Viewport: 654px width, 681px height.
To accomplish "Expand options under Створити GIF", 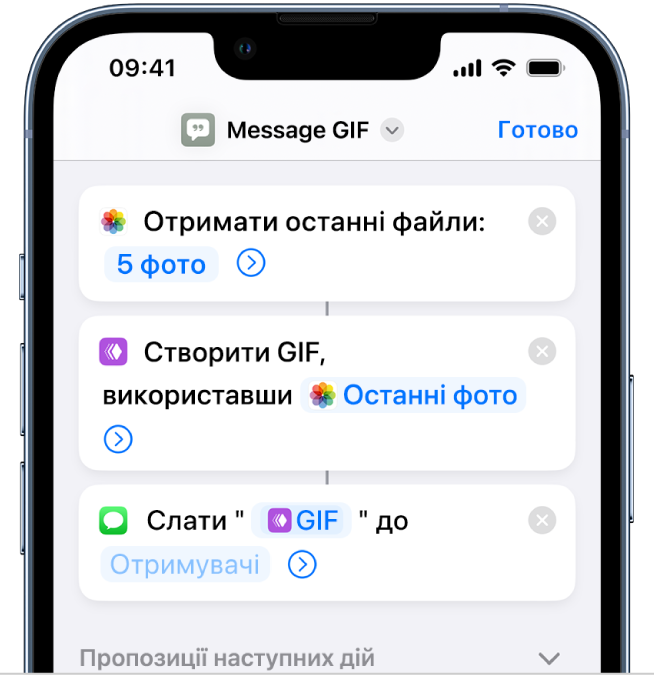I will click(118, 439).
